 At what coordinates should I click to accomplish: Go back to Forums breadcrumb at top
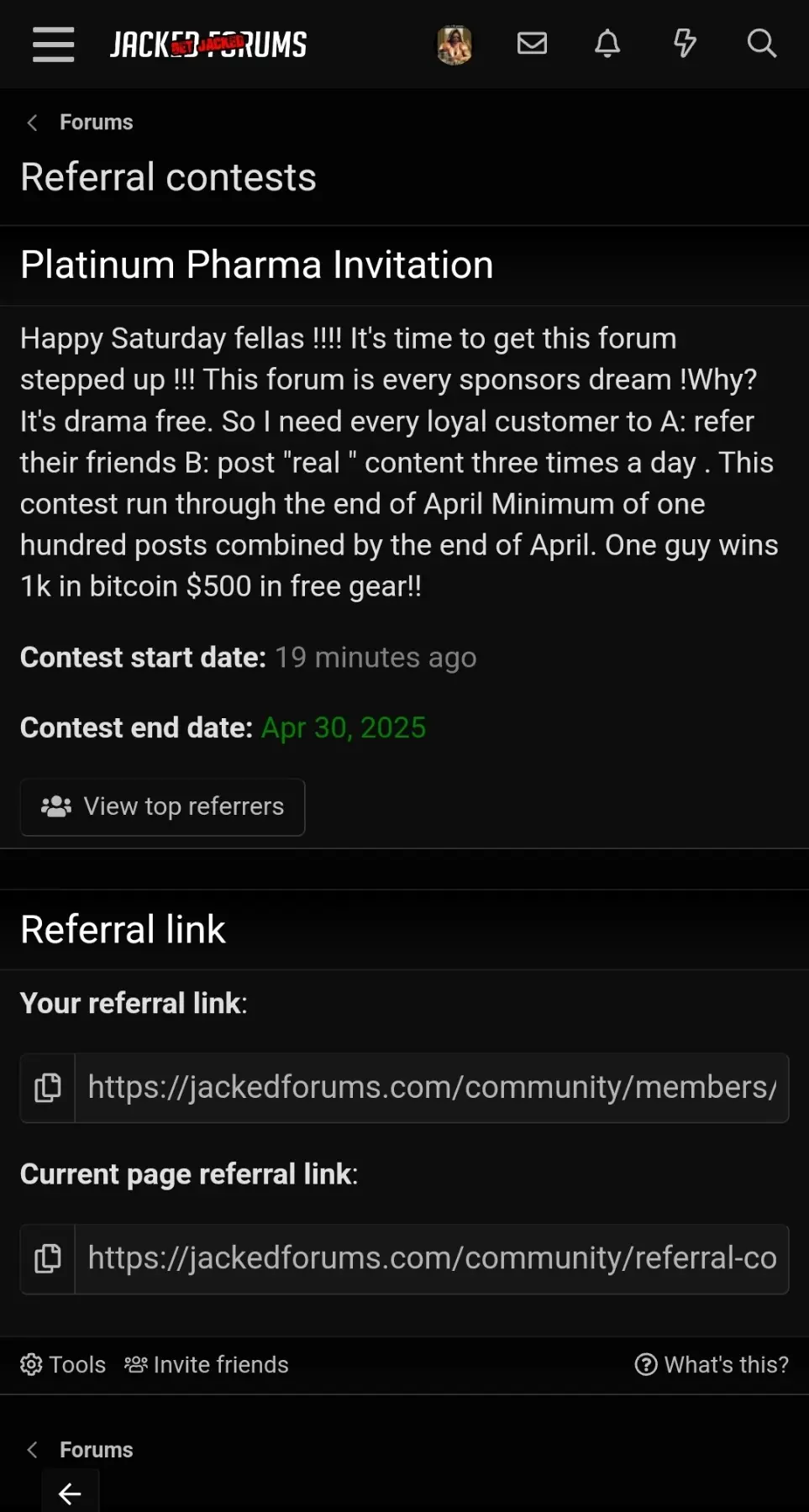point(96,123)
